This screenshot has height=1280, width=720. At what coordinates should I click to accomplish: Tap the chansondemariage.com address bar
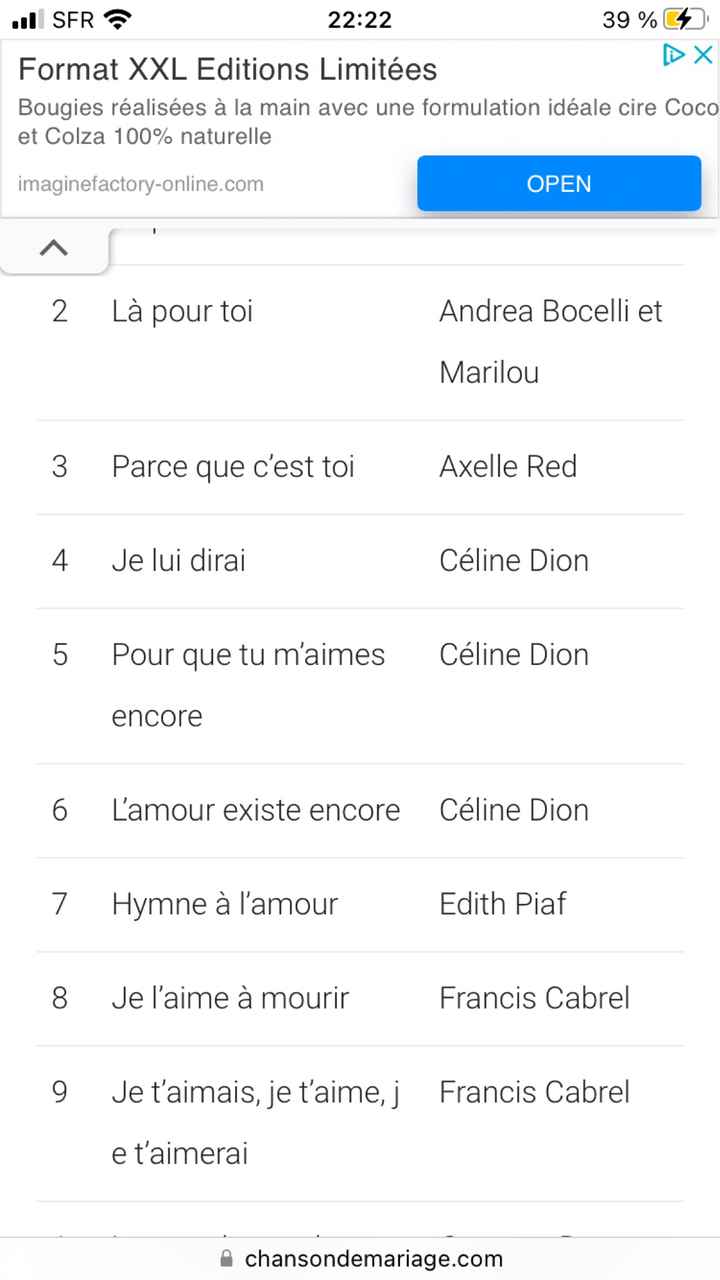(x=374, y=1258)
